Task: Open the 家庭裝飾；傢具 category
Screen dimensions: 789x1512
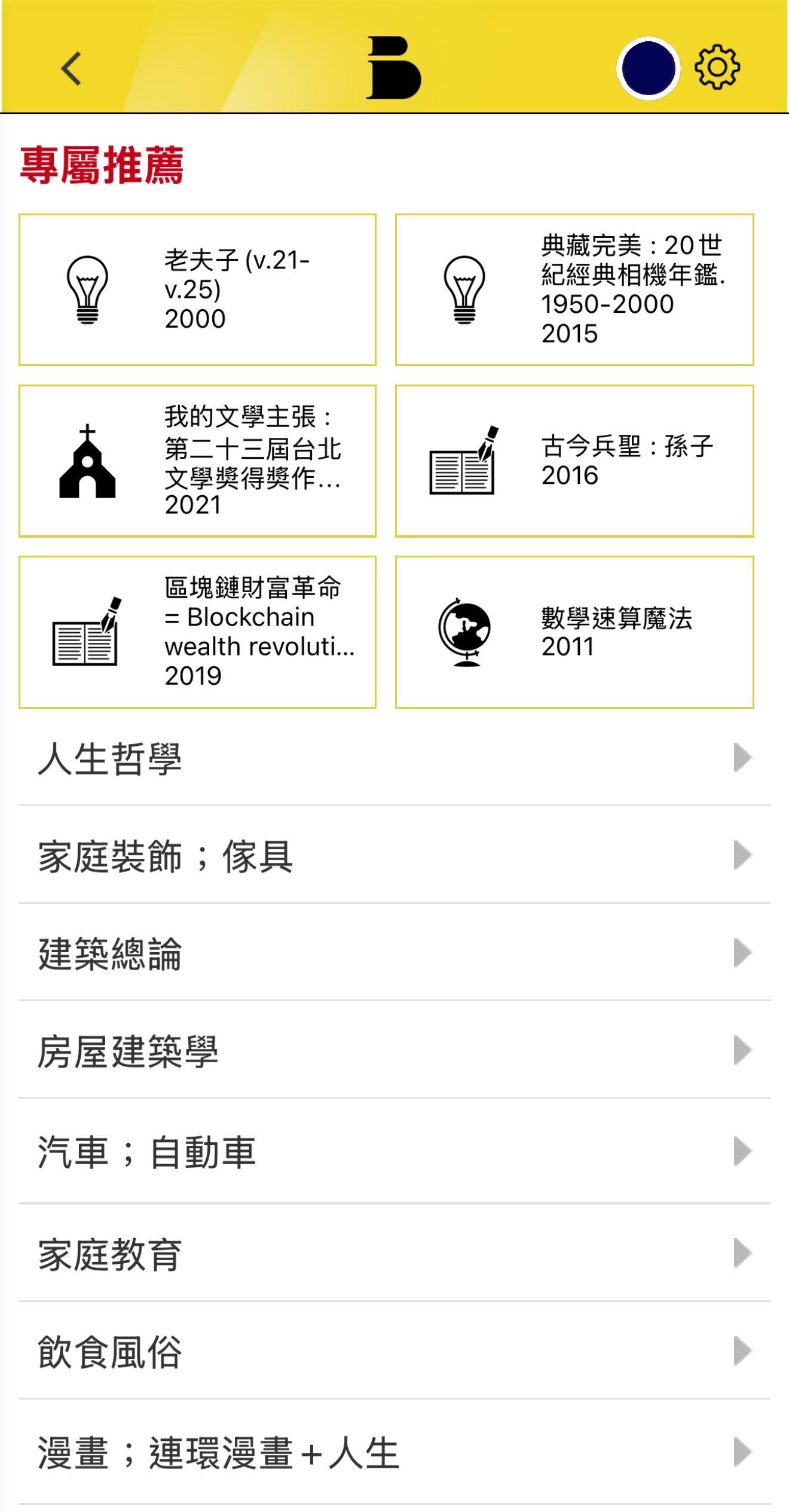Action: click(395, 855)
